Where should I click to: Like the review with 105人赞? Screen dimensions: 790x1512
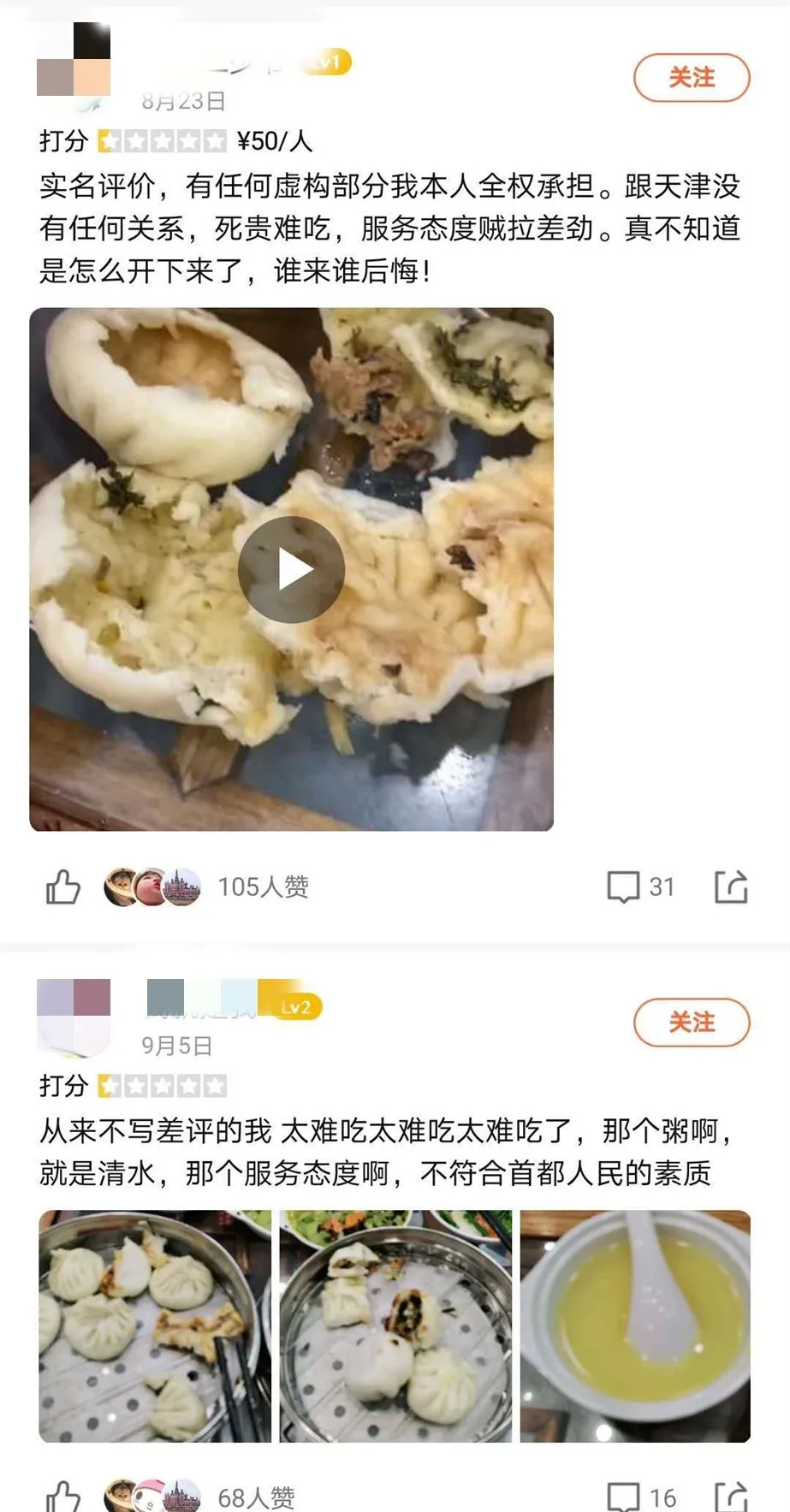[62, 887]
